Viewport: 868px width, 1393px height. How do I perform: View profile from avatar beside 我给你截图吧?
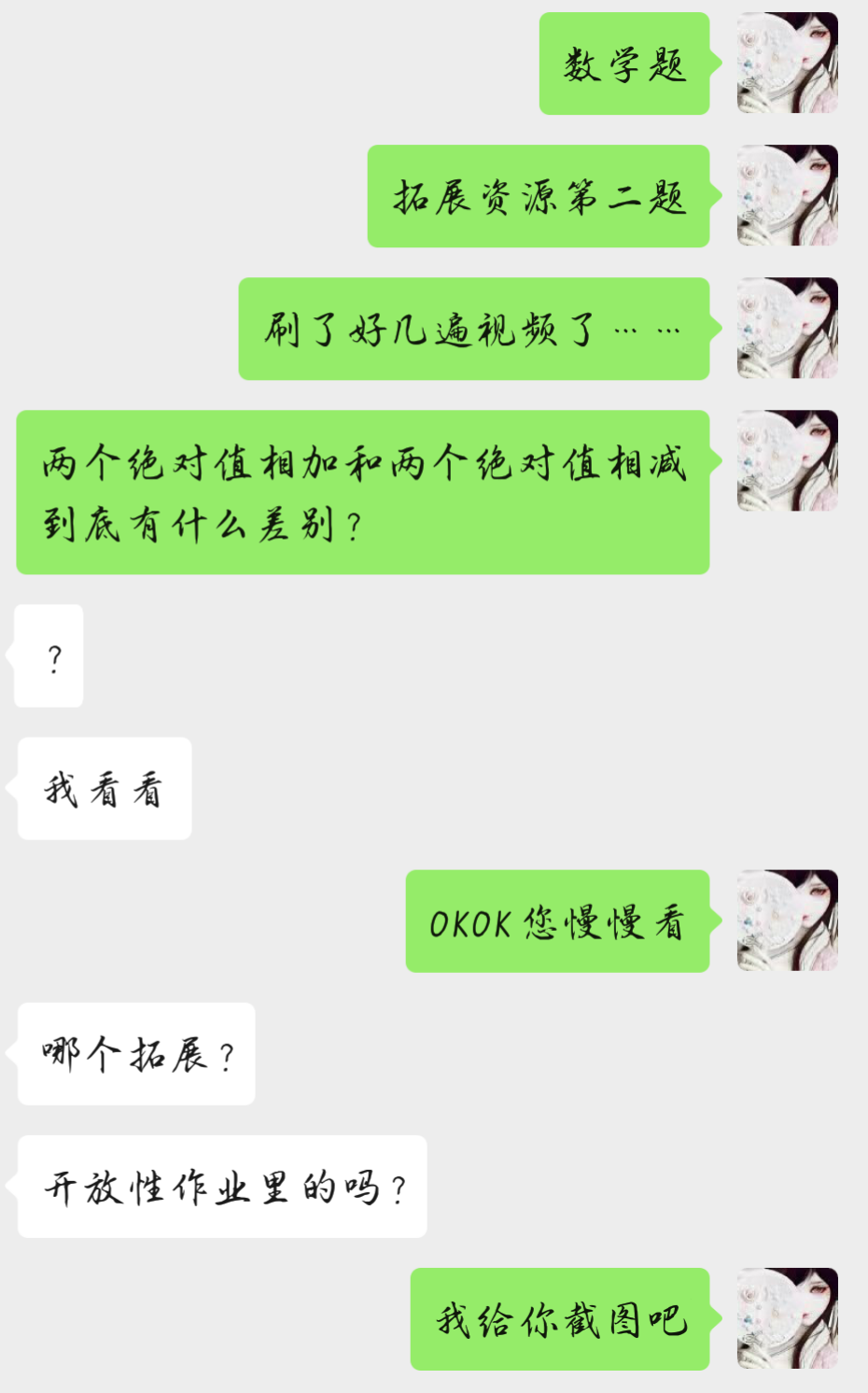[788, 1318]
